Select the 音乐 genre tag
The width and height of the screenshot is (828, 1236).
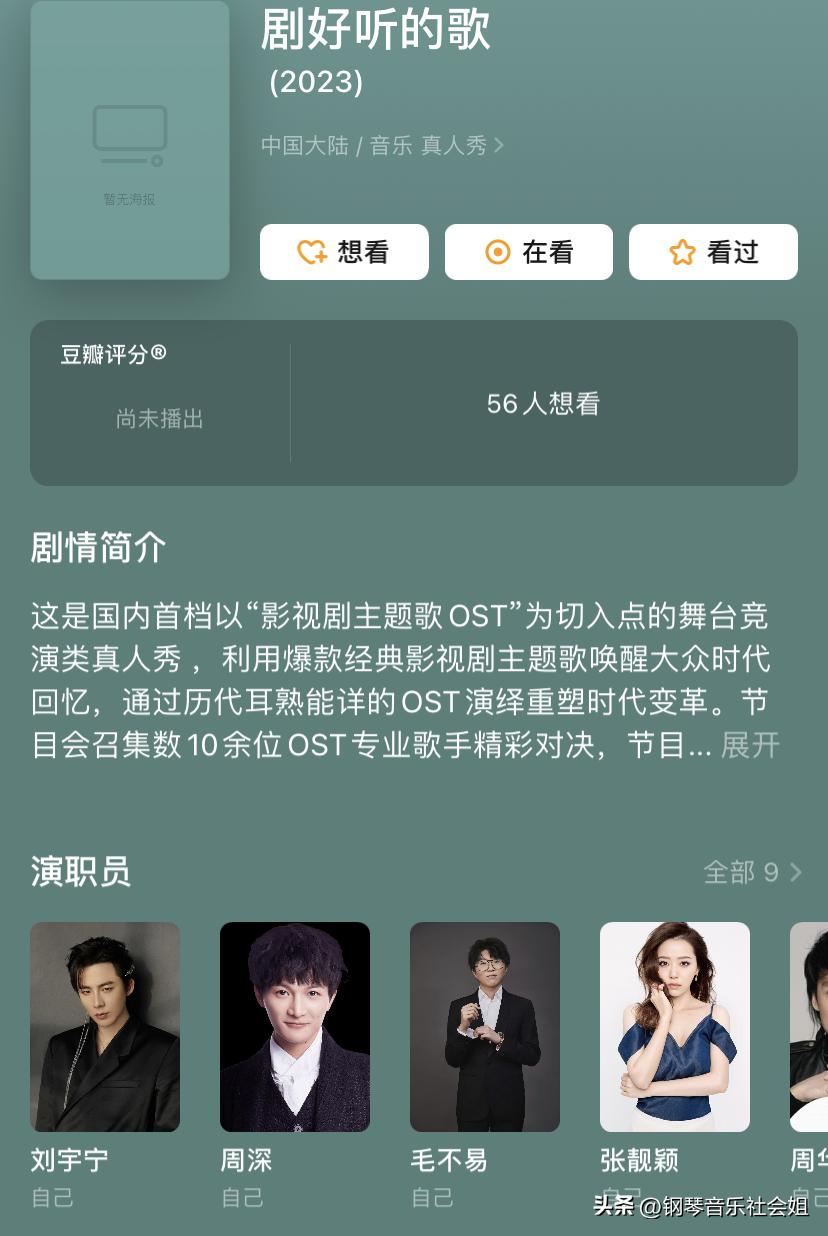point(390,145)
